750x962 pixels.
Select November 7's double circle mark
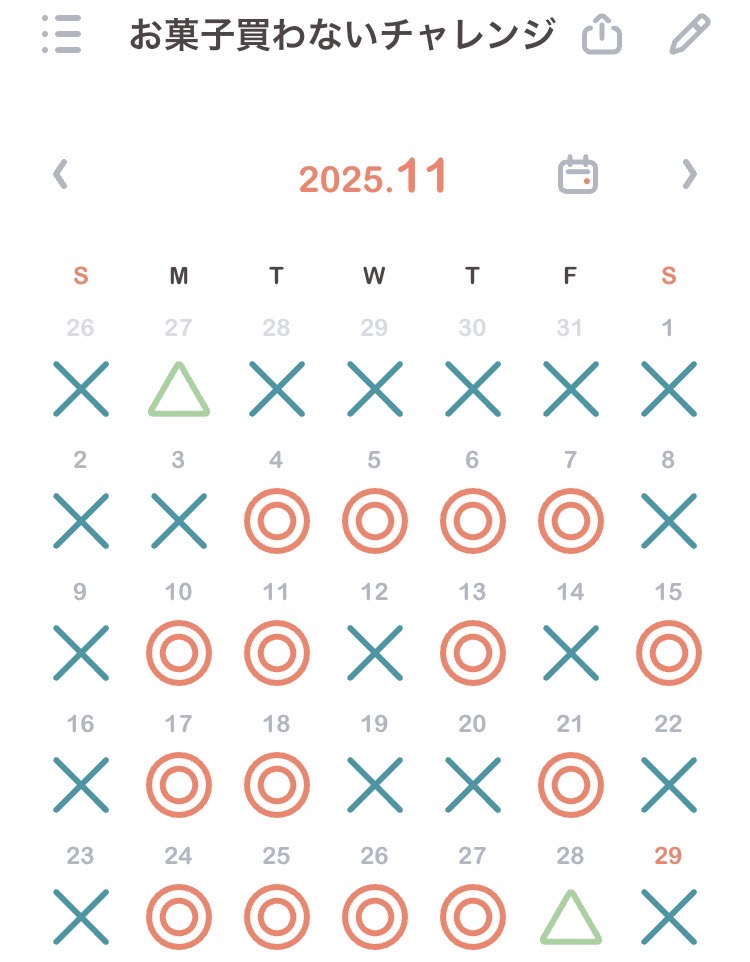click(571, 521)
